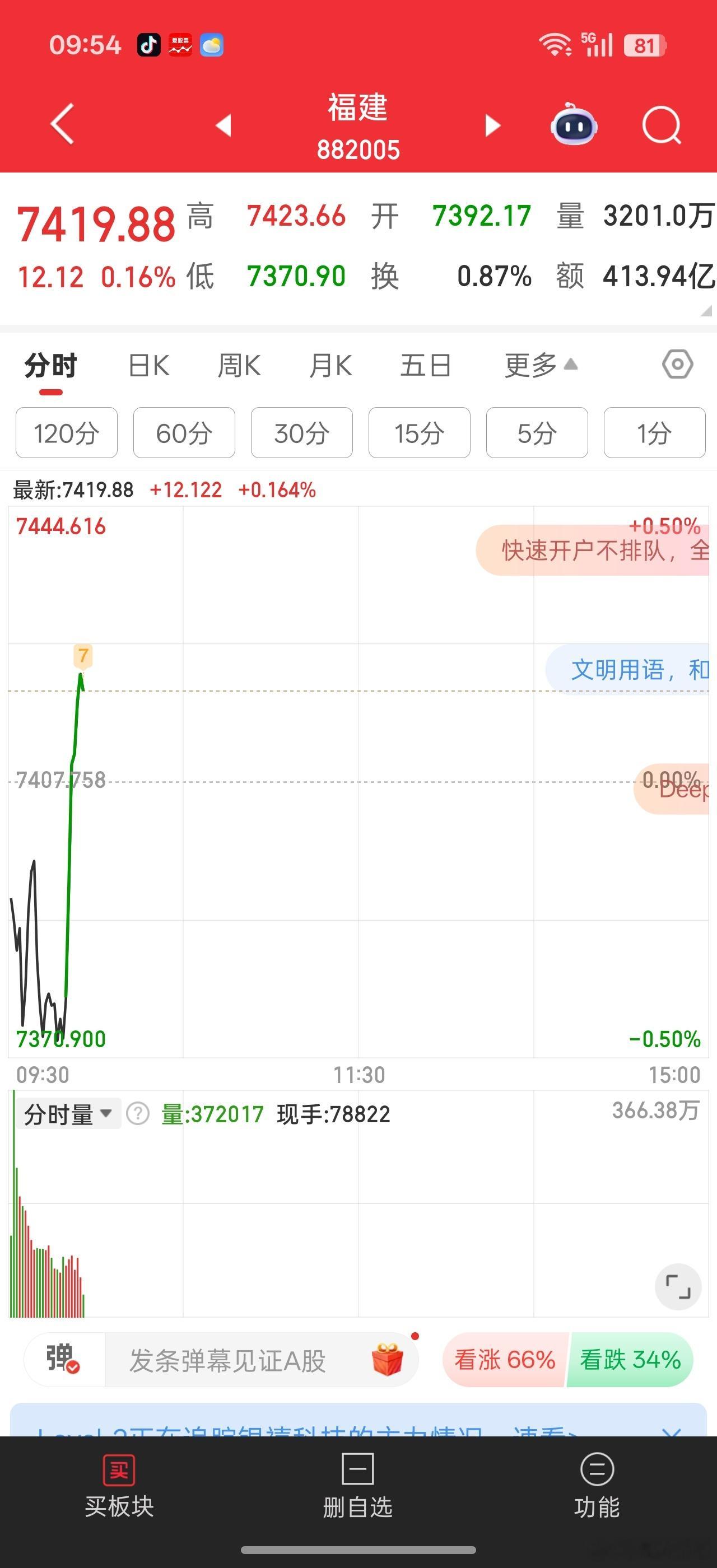Go back using the back arrow
Image resolution: width=717 pixels, height=1568 pixels.
60,124
